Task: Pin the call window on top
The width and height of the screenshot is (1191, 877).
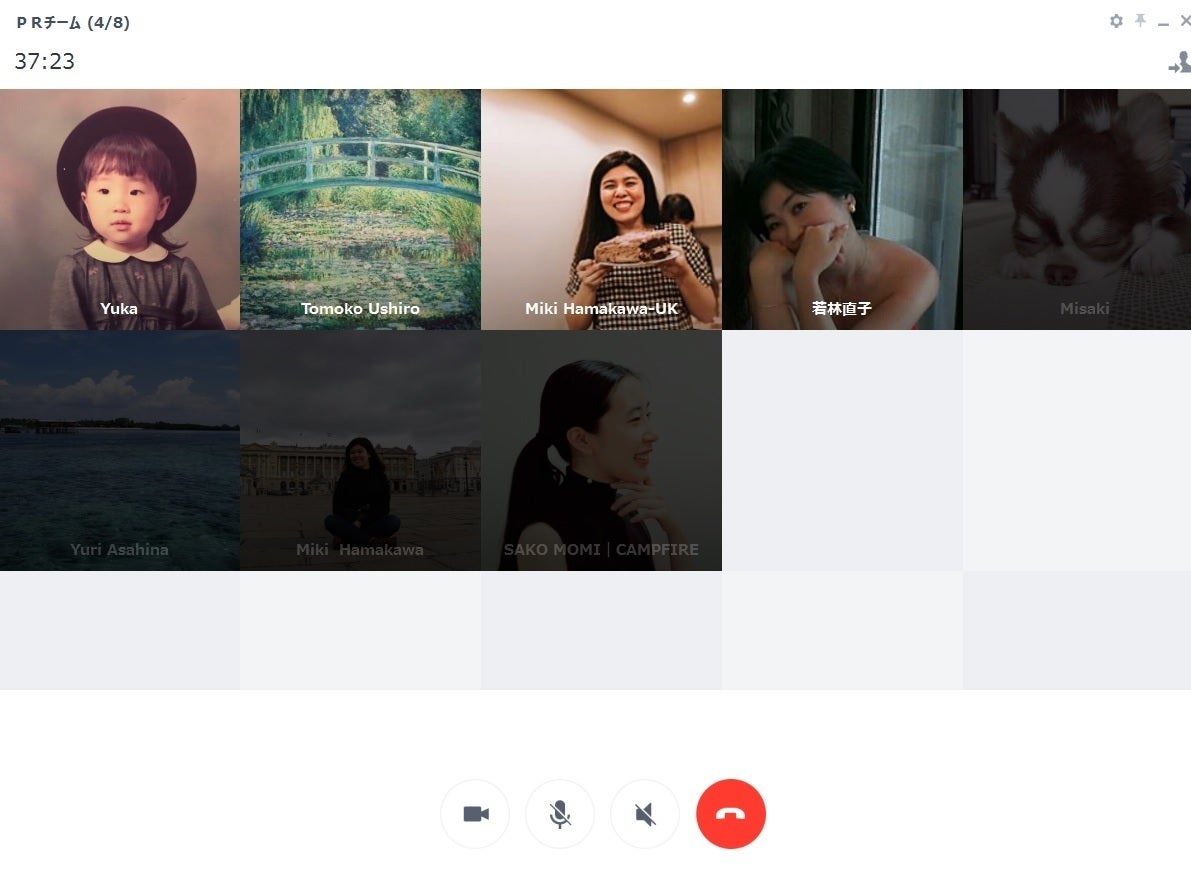Action: pos(1140,21)
